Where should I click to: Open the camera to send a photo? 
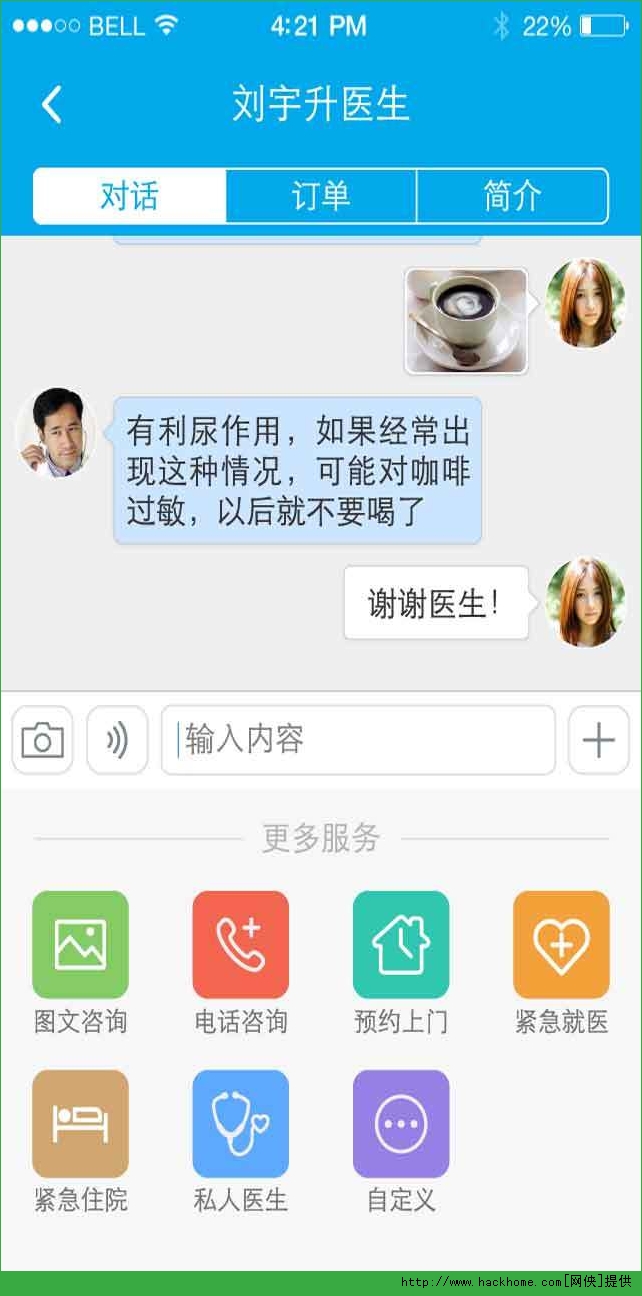click(42, 741)
